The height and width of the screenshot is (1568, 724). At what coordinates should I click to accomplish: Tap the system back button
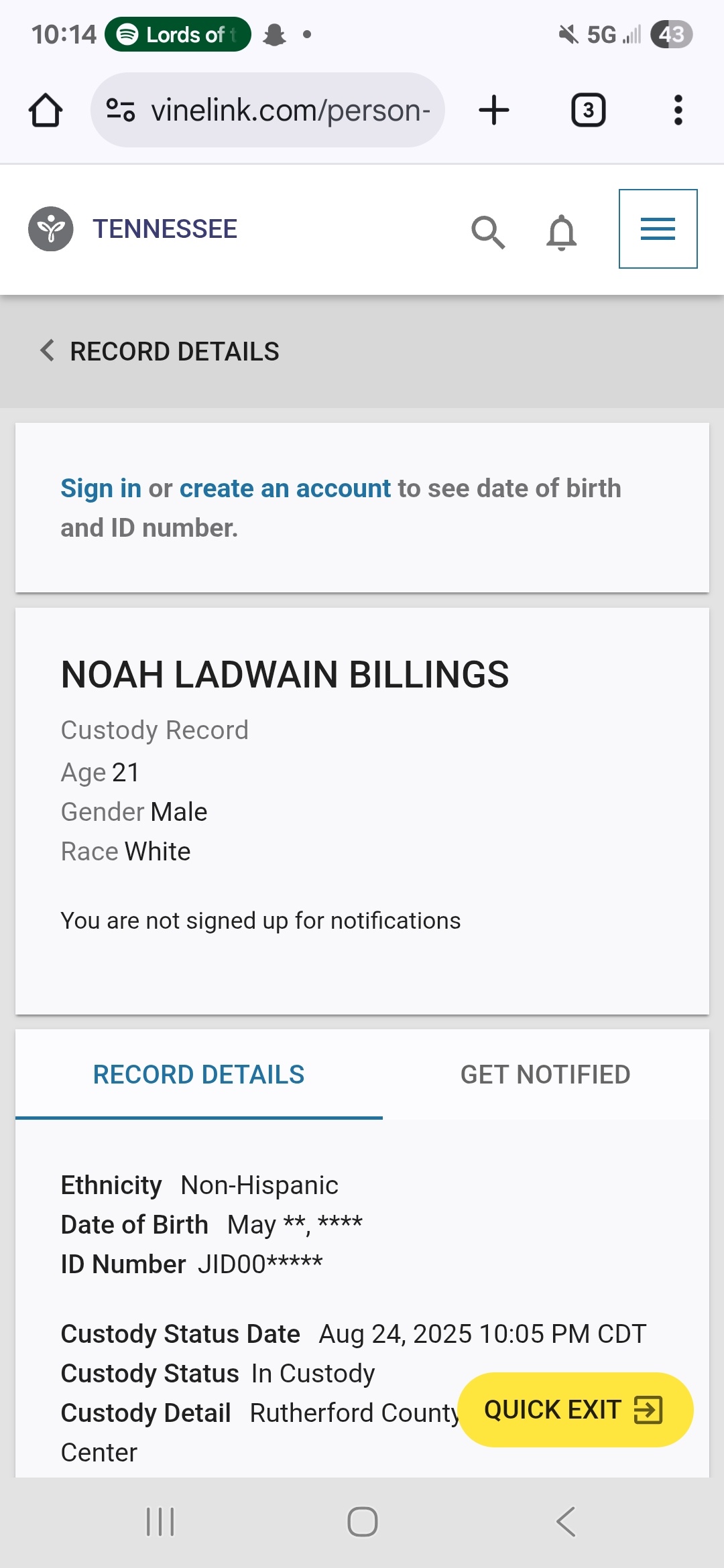[x=565, y=1521]
